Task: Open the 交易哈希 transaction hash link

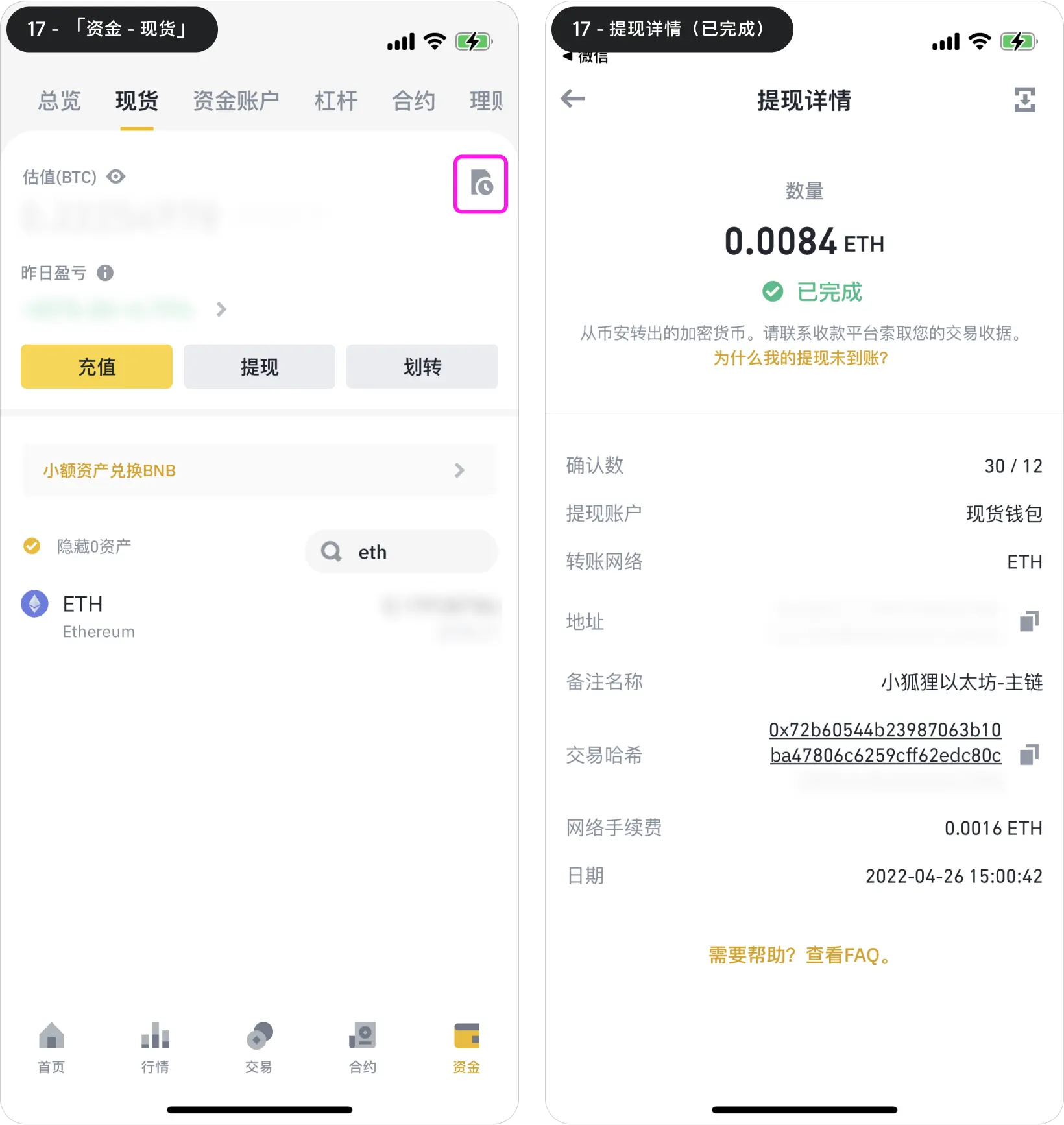Action: (x=885, y=742)
